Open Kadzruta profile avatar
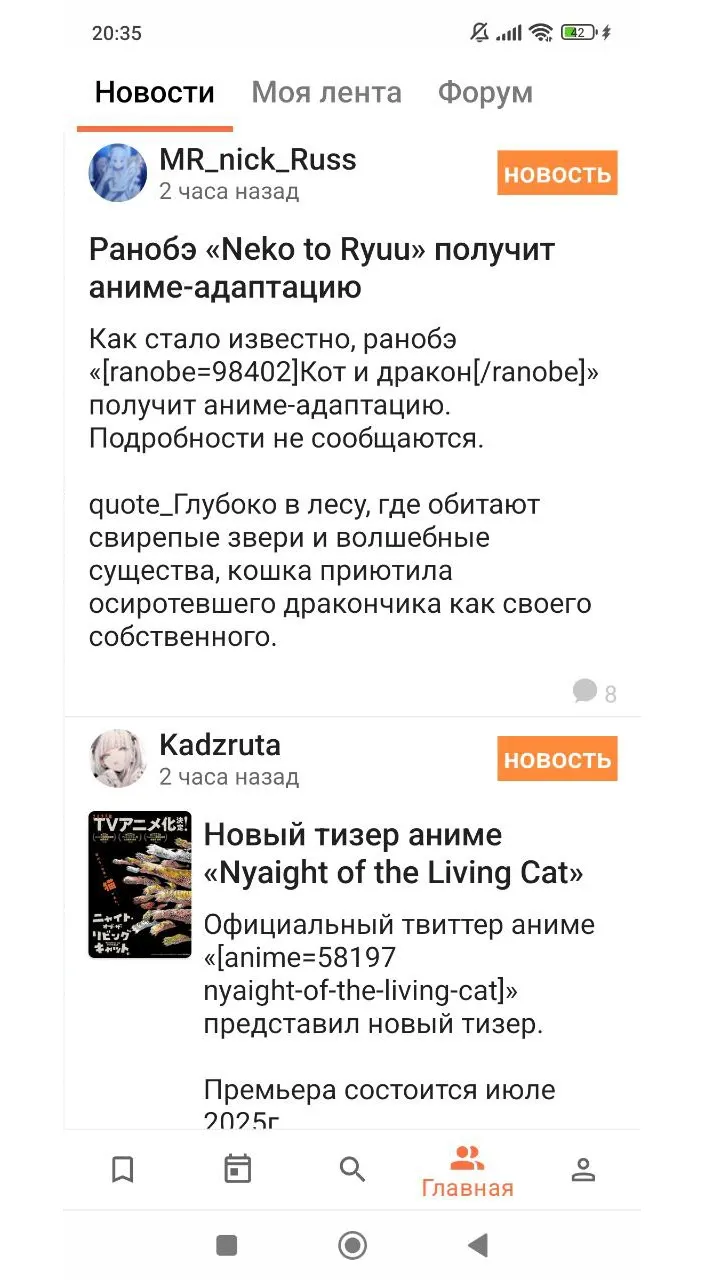The width and height of the screenshot is (720, 1280). pos(118,758)
